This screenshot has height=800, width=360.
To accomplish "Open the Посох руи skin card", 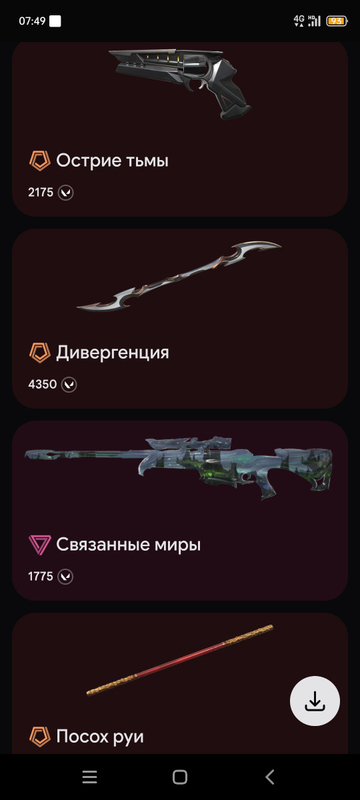I will click(180, 684).
